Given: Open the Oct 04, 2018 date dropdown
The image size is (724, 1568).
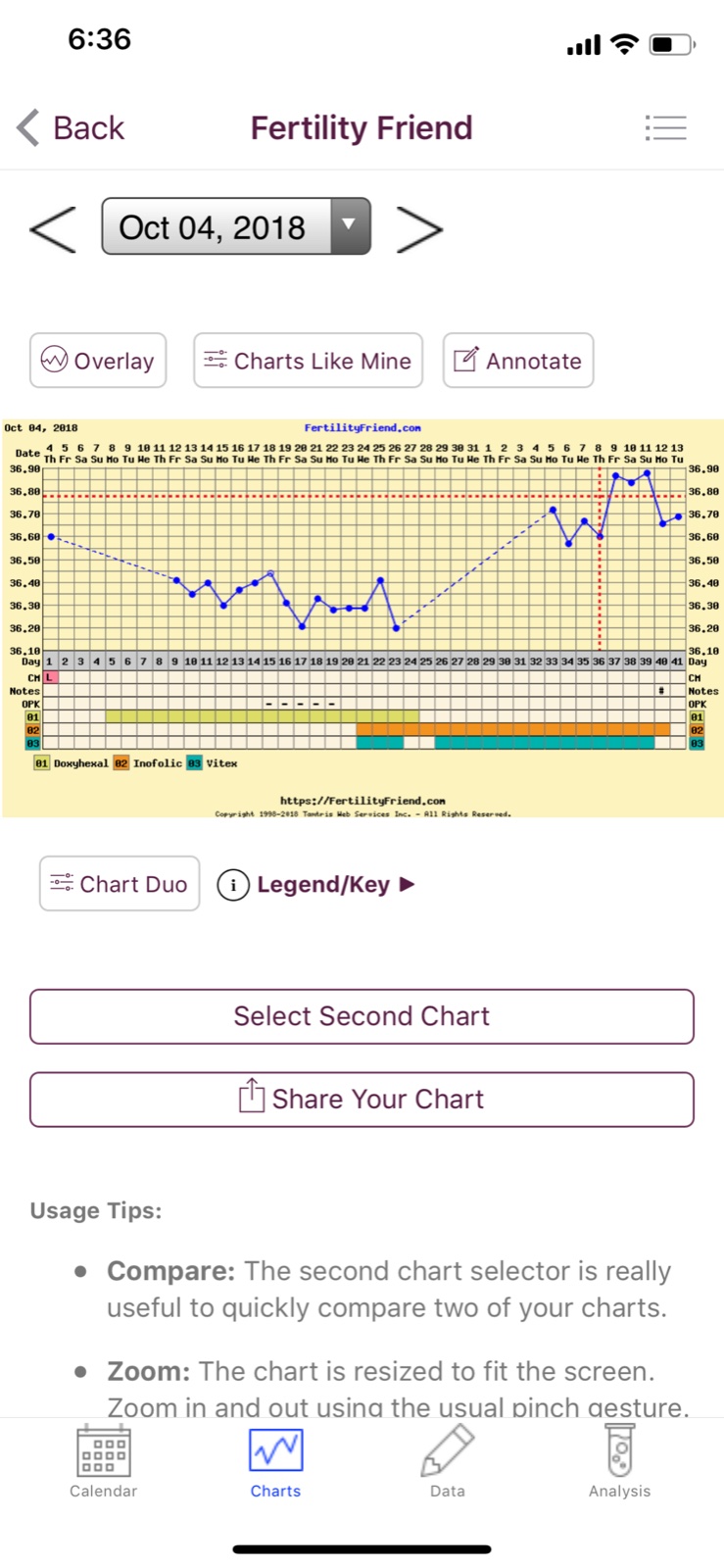Looking at the screenshot, I should (x=236, y=226).
